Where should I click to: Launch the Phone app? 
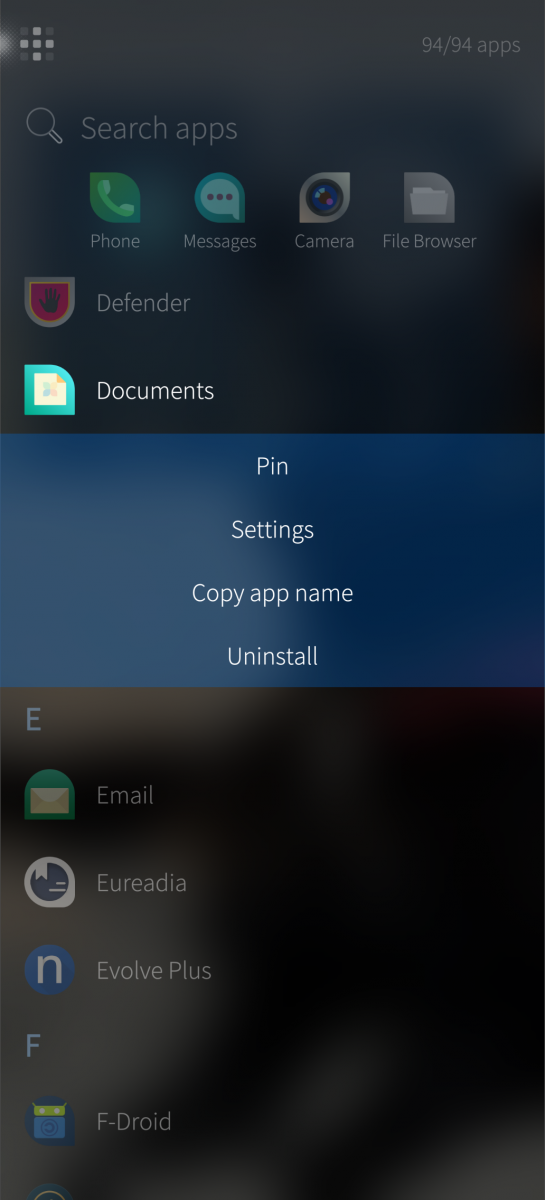115,211
